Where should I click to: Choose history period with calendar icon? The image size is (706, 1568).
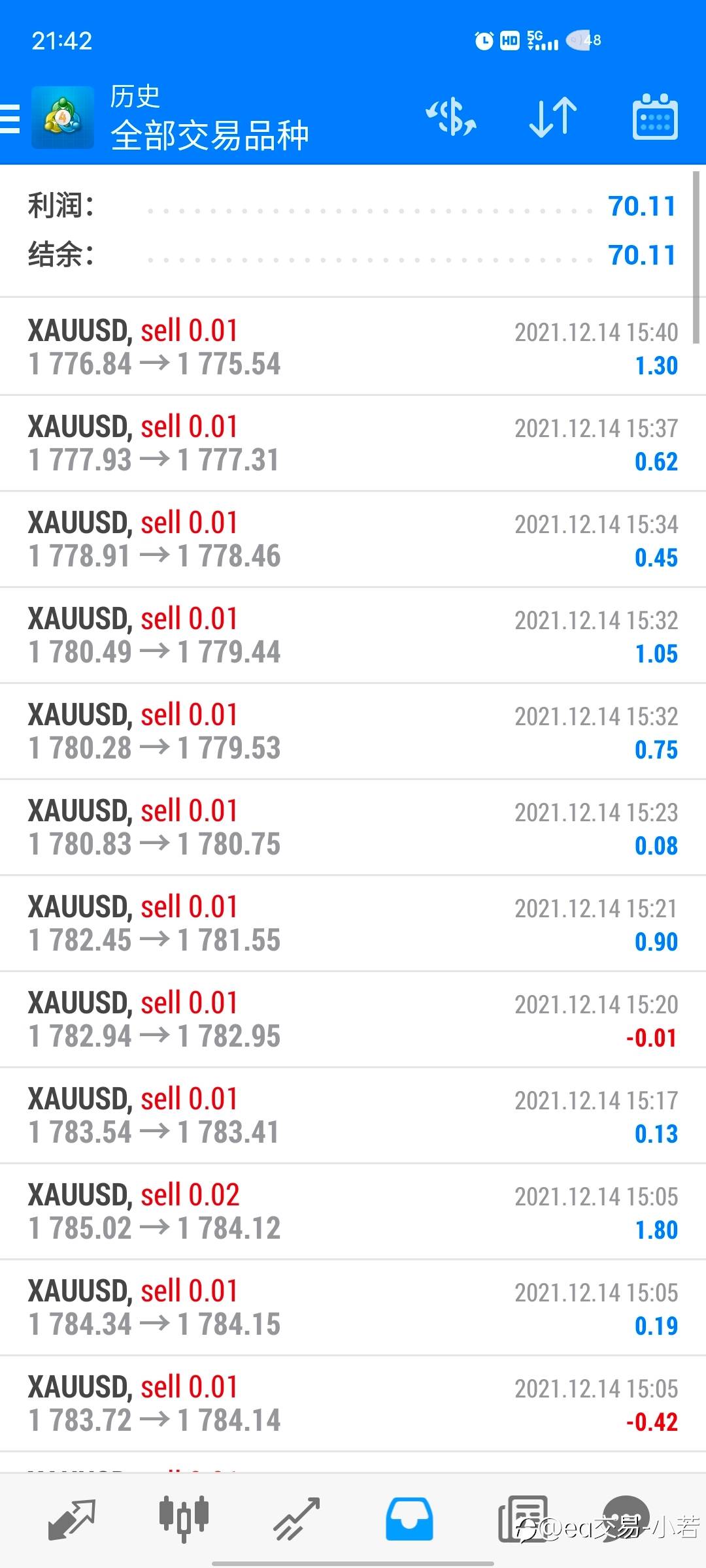pos(655,118)
